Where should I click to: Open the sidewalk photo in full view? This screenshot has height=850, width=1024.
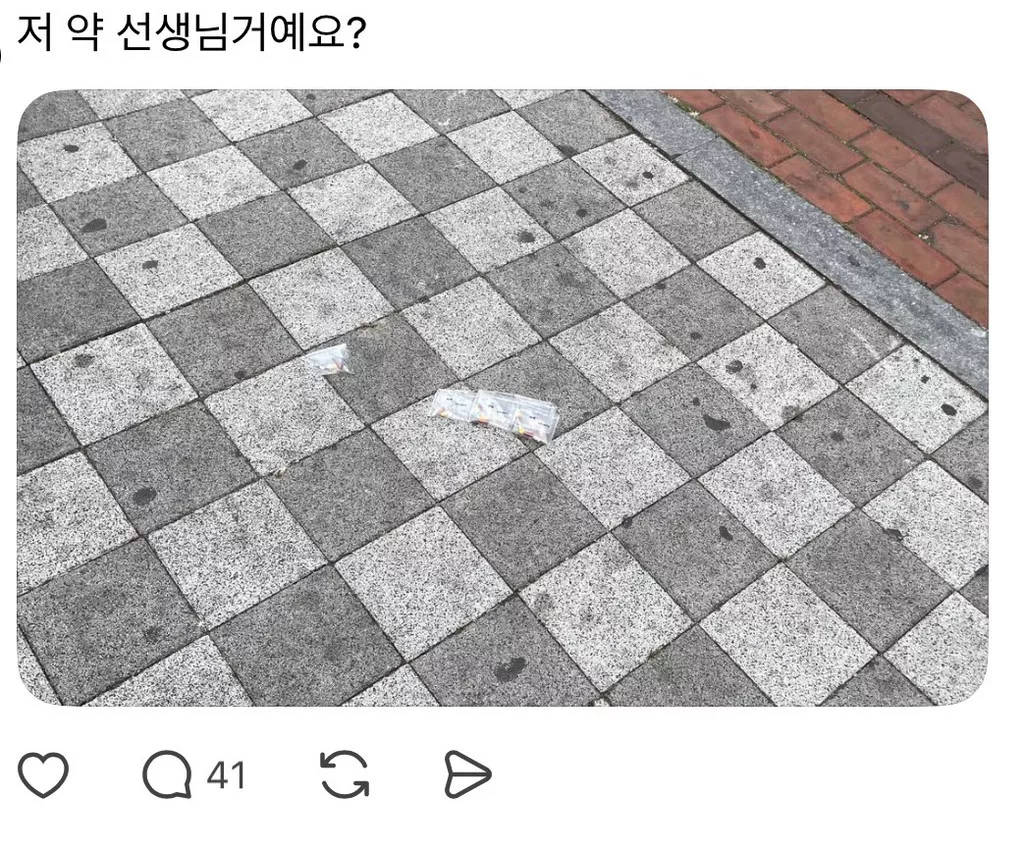(x=502, y=398)
